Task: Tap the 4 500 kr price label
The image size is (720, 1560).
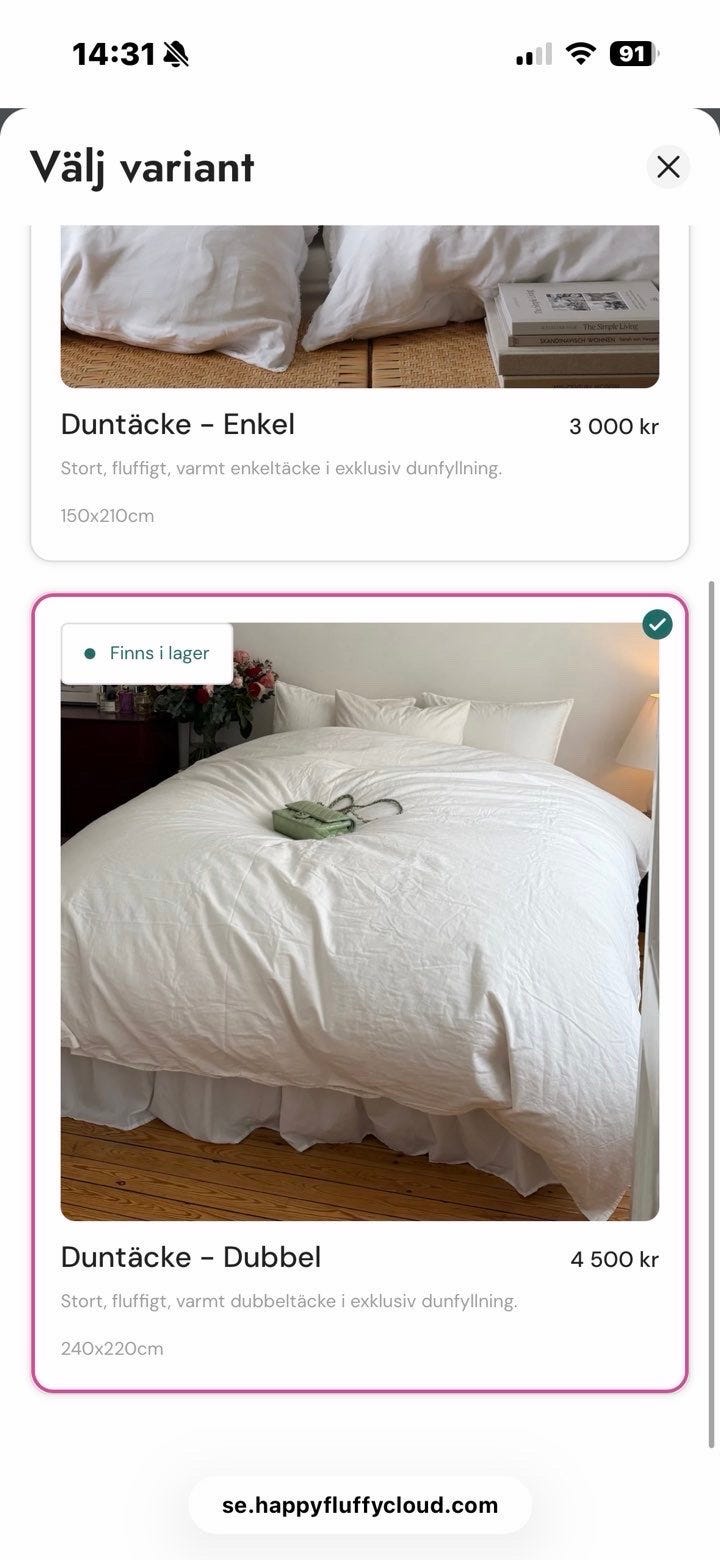Action: [613, 1259]
